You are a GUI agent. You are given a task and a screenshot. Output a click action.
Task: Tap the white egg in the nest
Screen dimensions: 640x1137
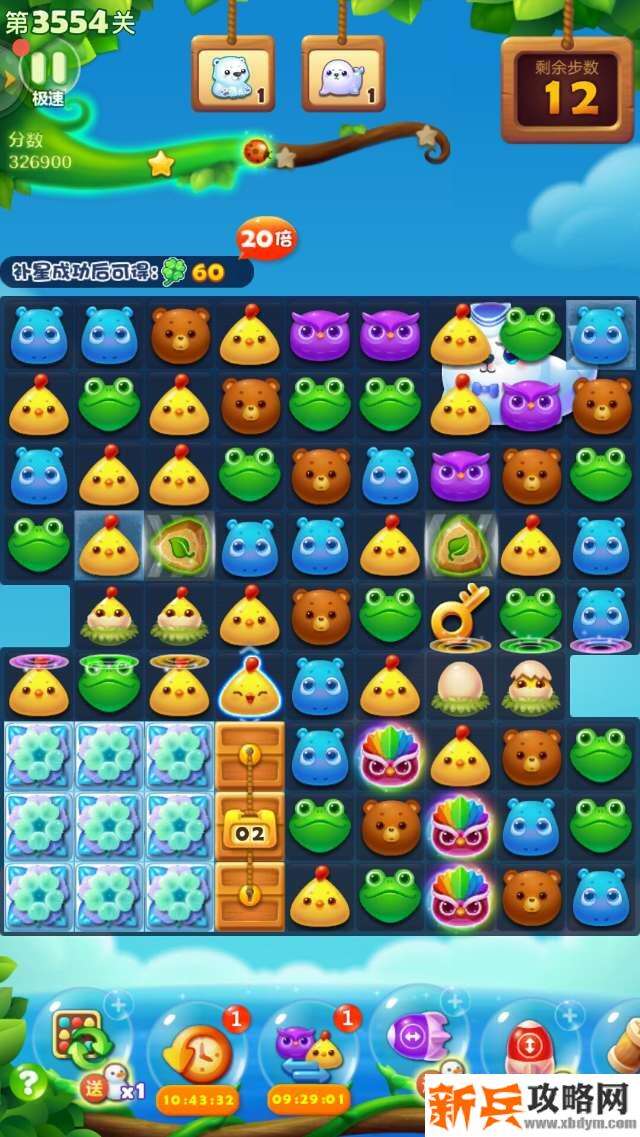pyautogui.click(x=459, y=685)
